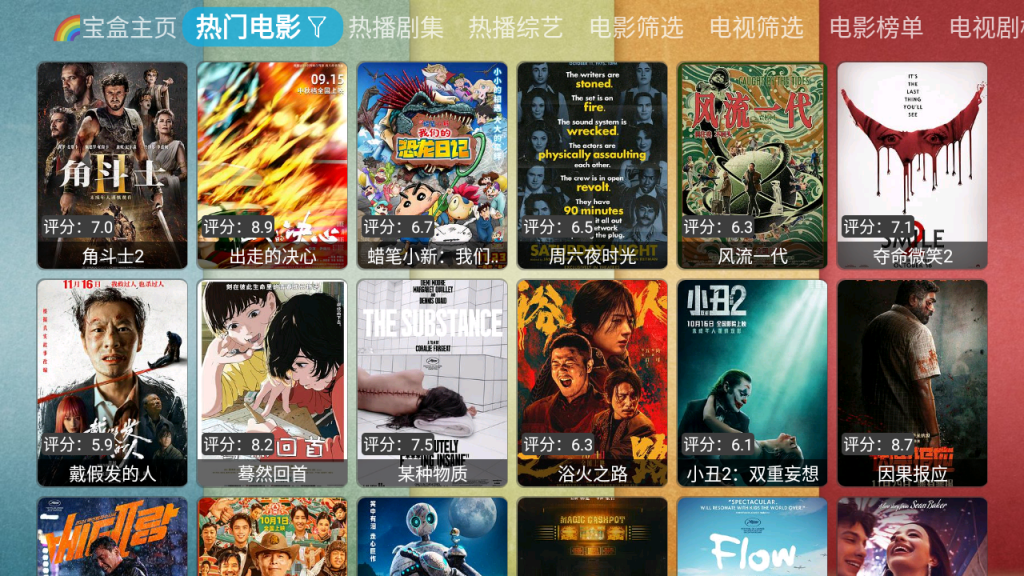Select 戴假发的人 movie card
1024x576 pixels.
[x=112, y=383]
